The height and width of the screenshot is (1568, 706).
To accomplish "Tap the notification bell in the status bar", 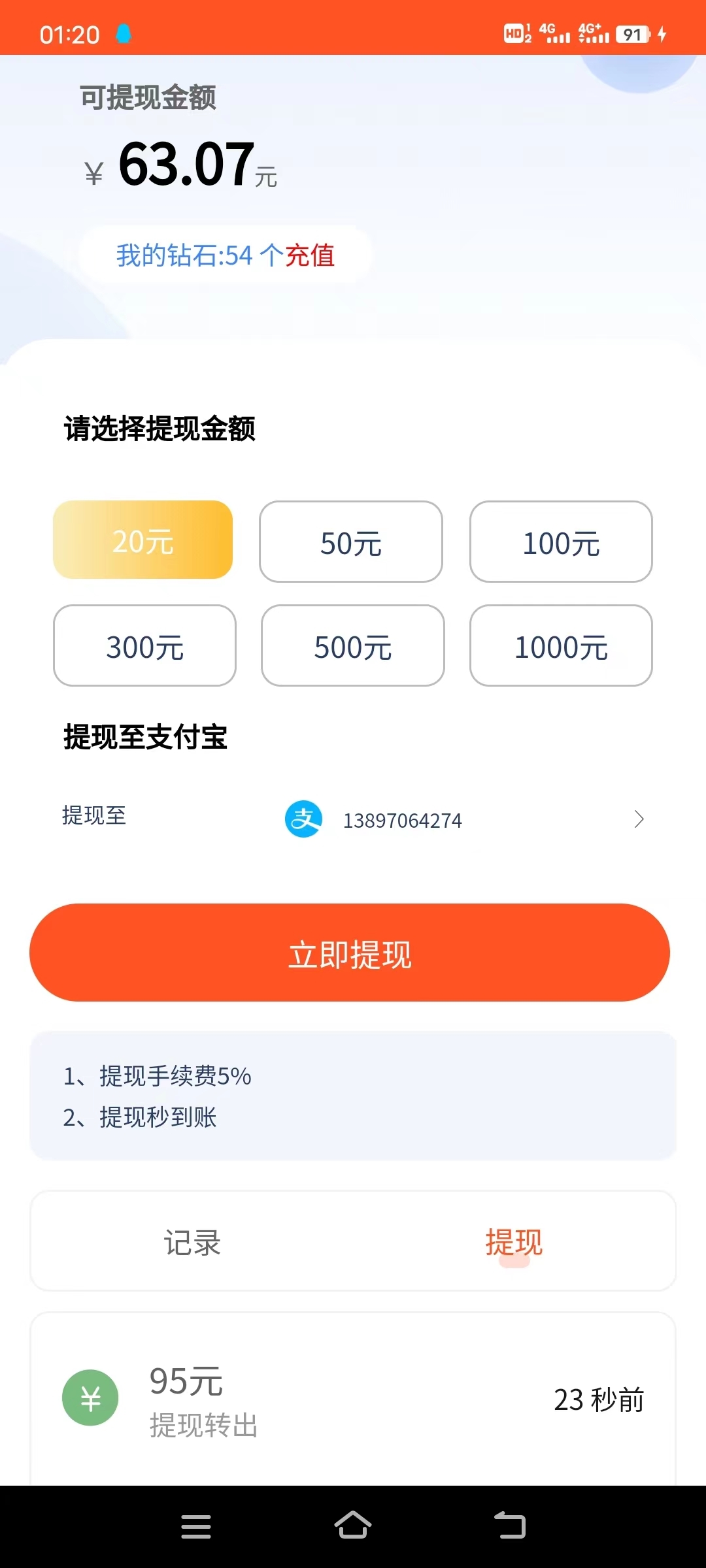I will click(x=125, y=33).
